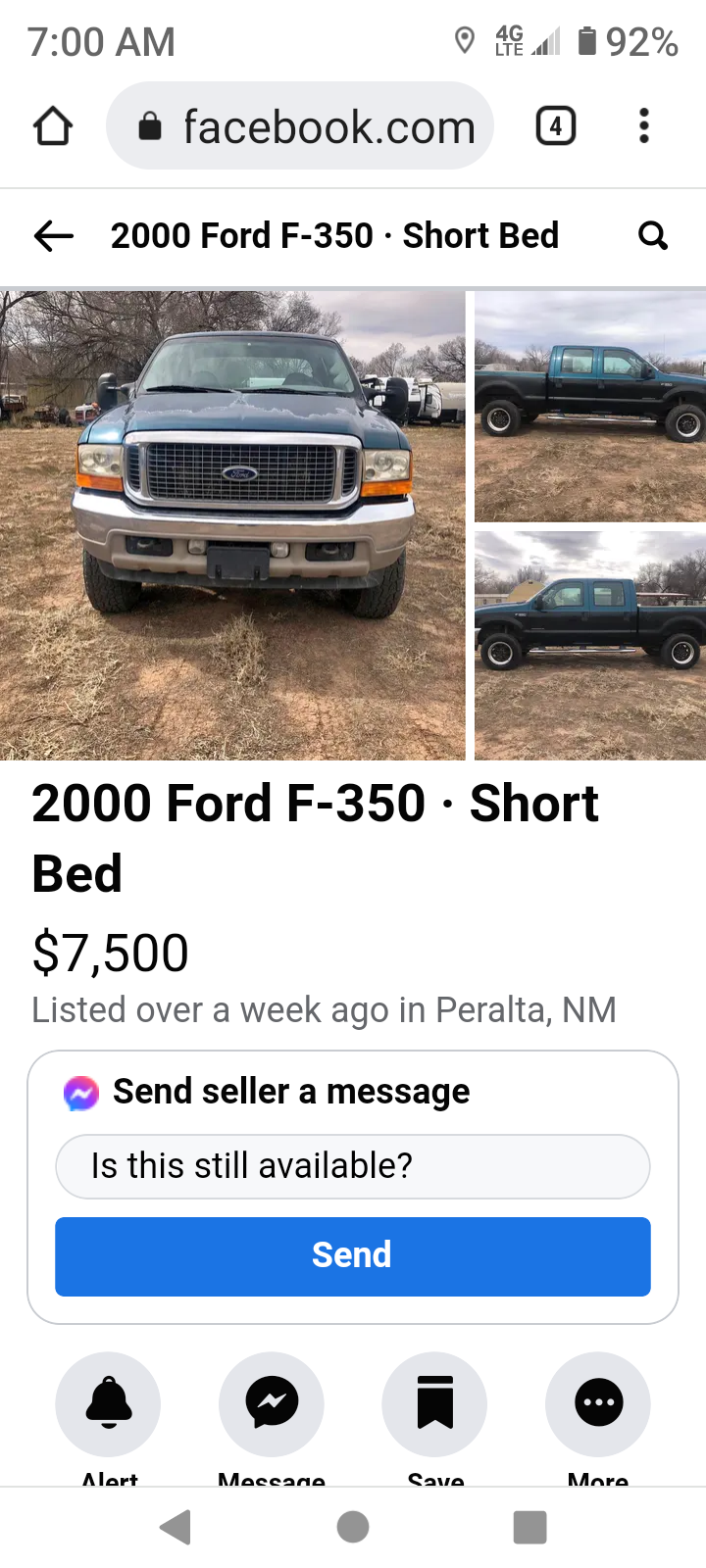Screen dimensions: 706x1568
Task: Set an alert with the bell button
Action: coord(108,1403)
